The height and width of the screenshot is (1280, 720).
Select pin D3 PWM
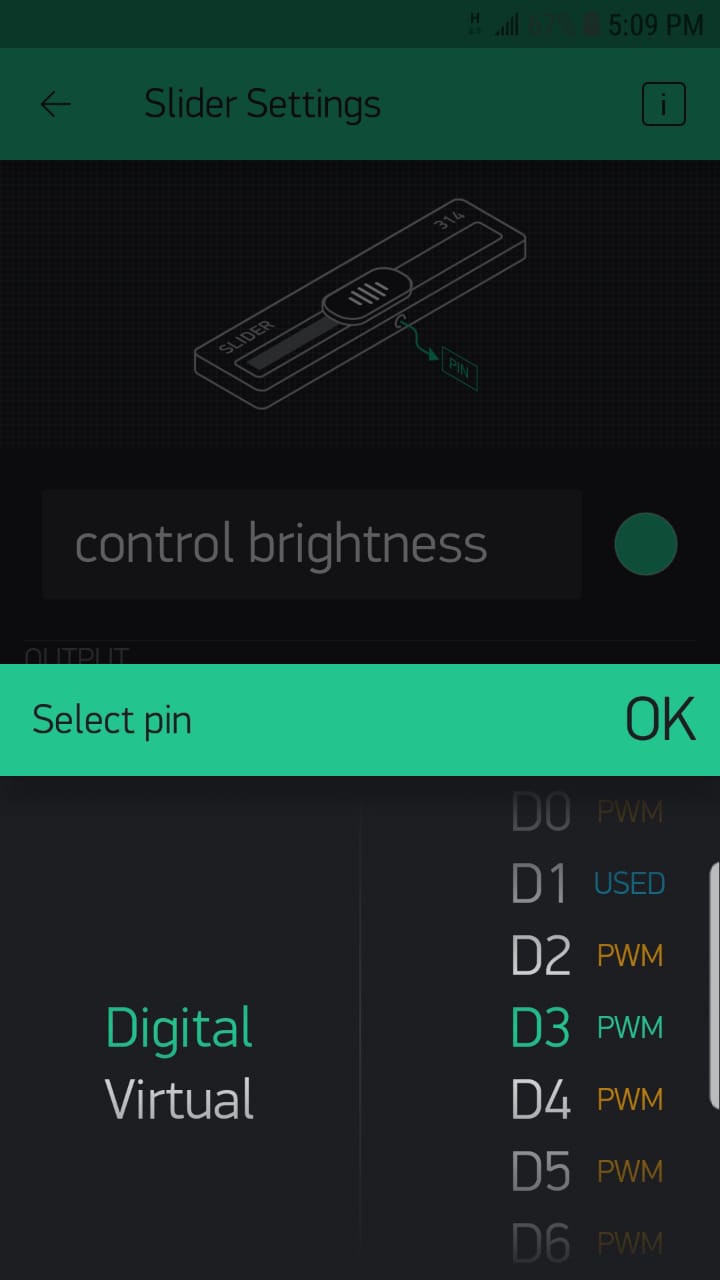(x=587, y=1028)
